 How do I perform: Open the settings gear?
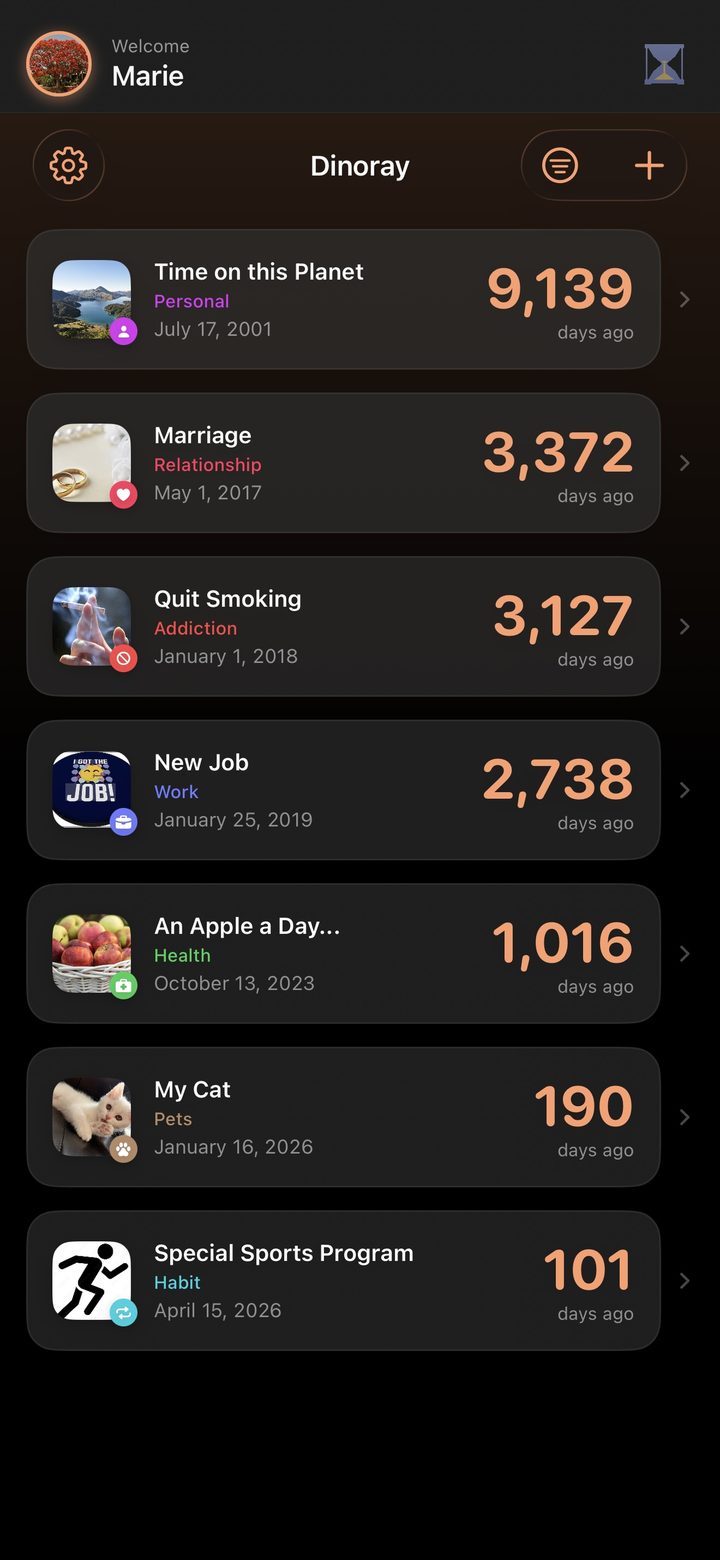pyautogui.click(x=68, y=165)
